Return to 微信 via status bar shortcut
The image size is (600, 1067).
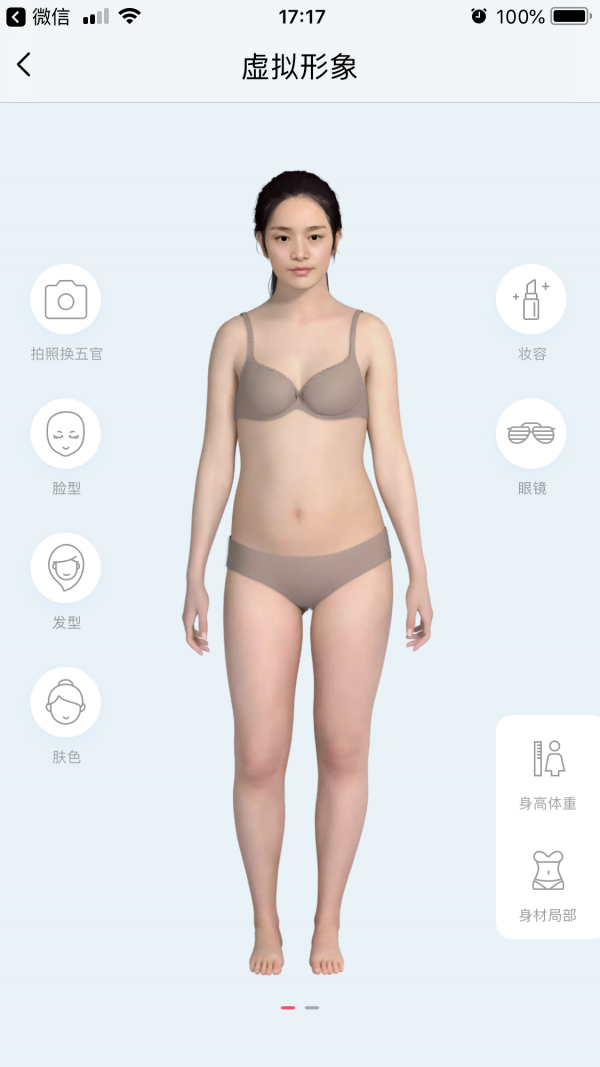[38, 16]
